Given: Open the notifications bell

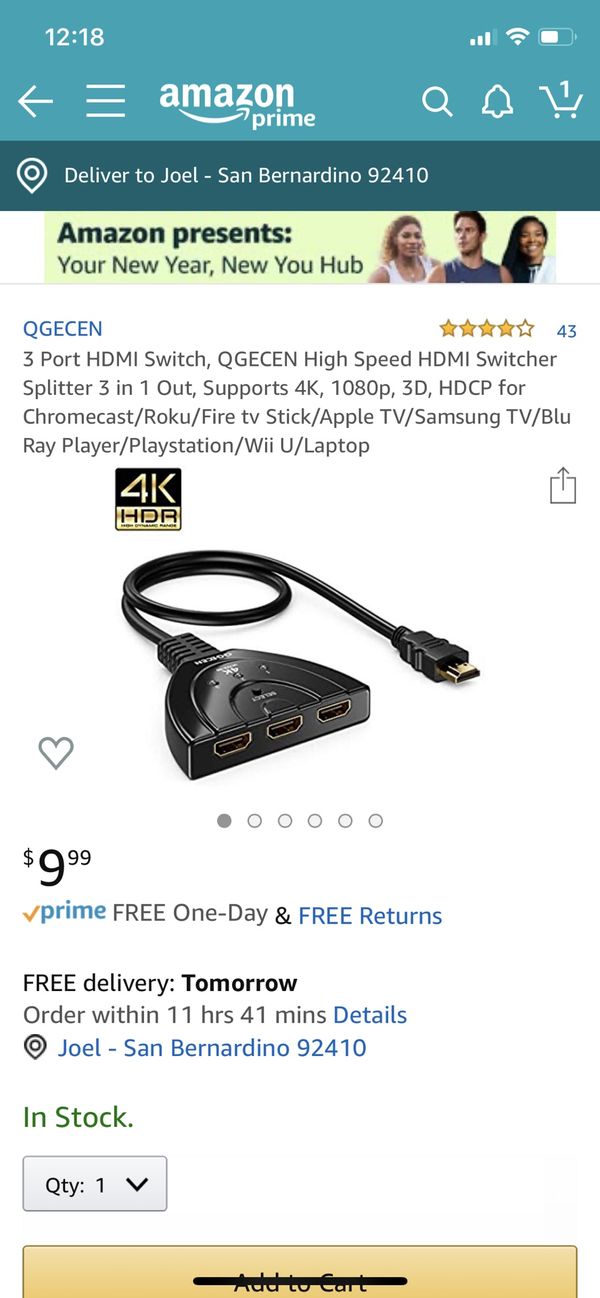Looking at the screenshot, I should (497, 101).
